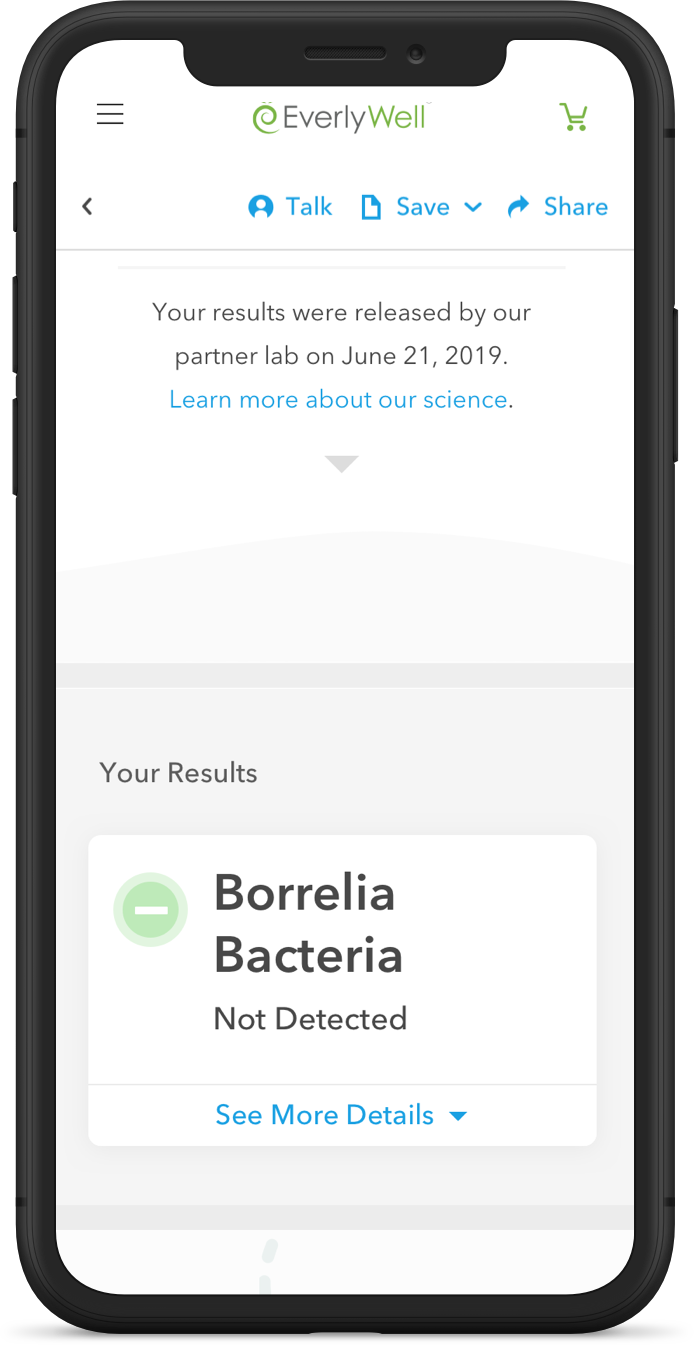Open Learn more about our science link

tap(338, 400)
